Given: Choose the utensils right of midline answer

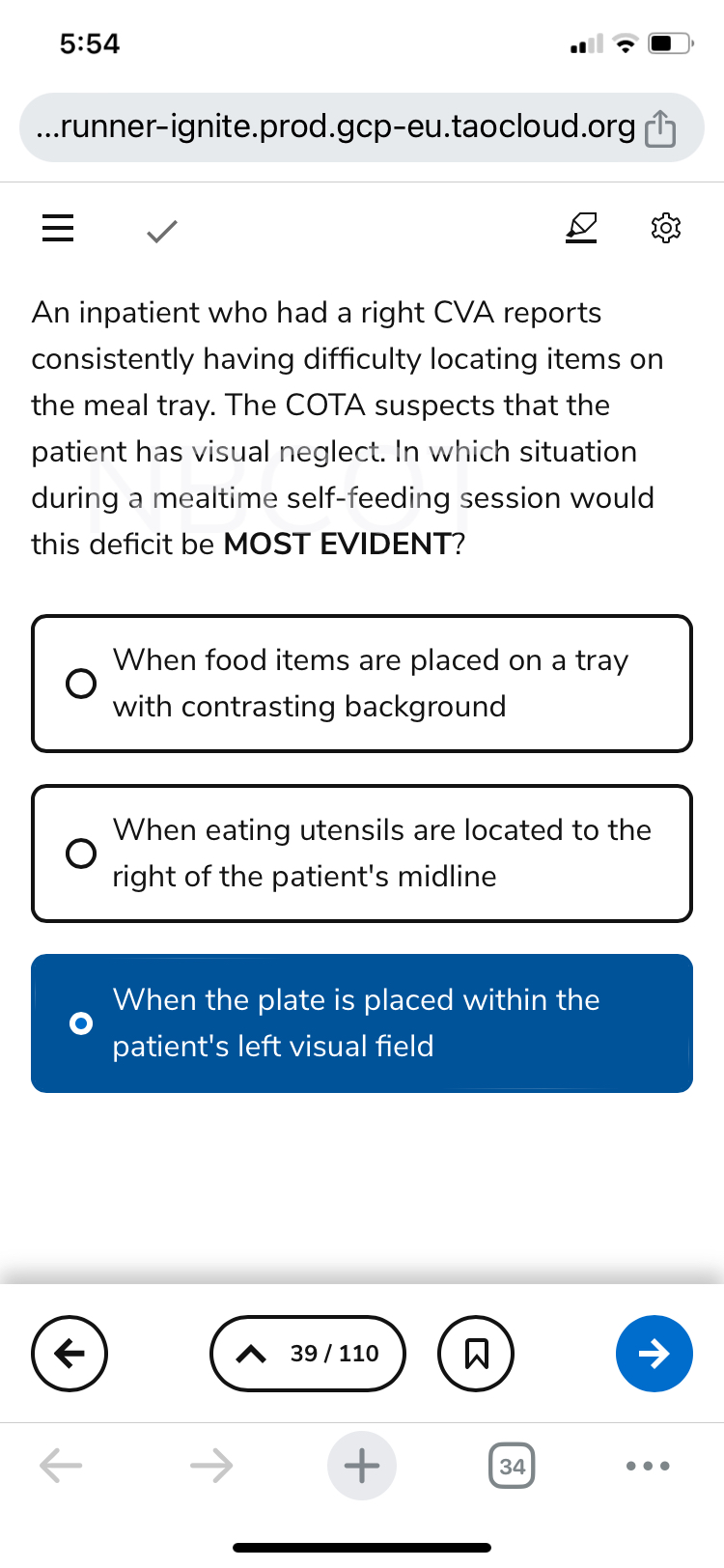Looking at the screenshot, I should (x=362, y=854).
